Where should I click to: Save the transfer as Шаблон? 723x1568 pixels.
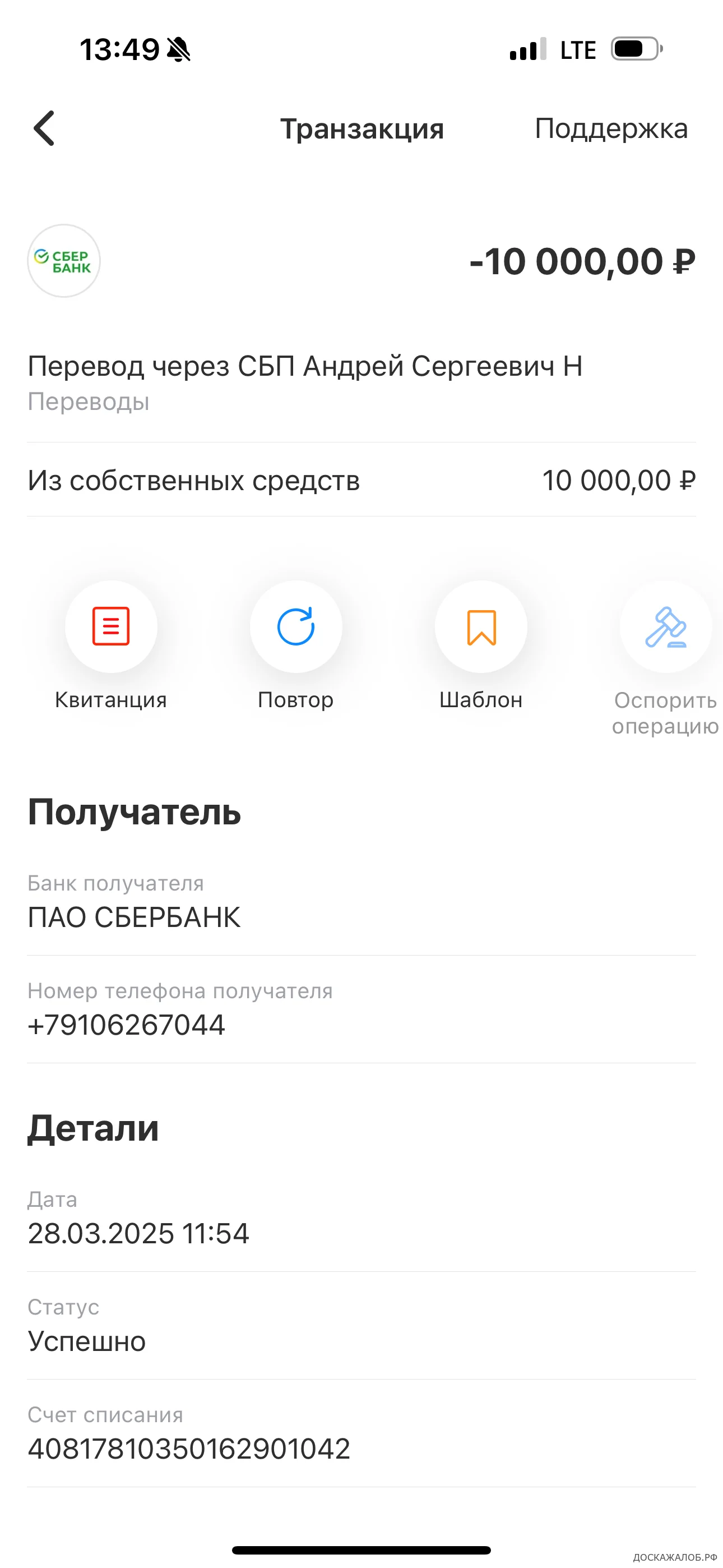pyautogui.click(x=481, y=627)
